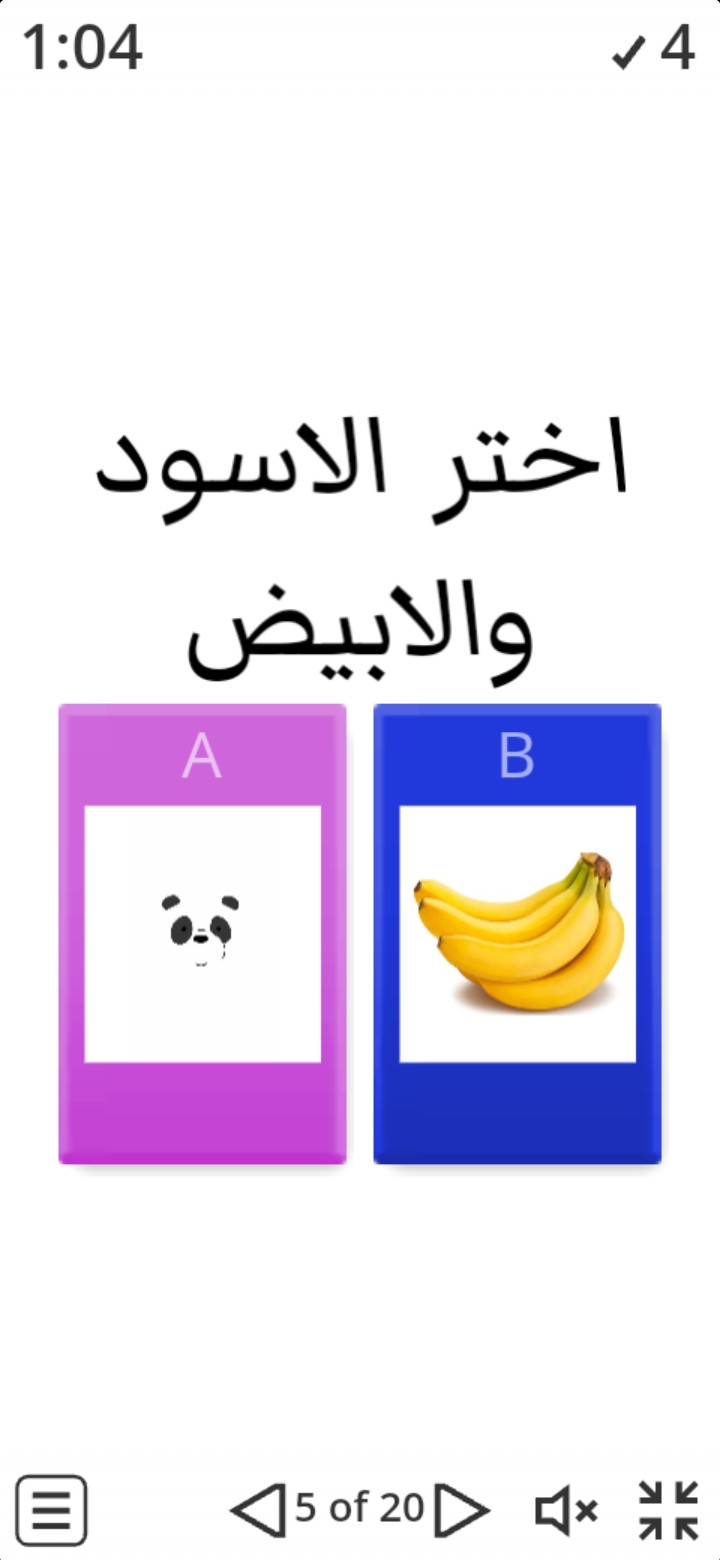Go to the next question
720x1560 pixels.
coord(462,1510)
